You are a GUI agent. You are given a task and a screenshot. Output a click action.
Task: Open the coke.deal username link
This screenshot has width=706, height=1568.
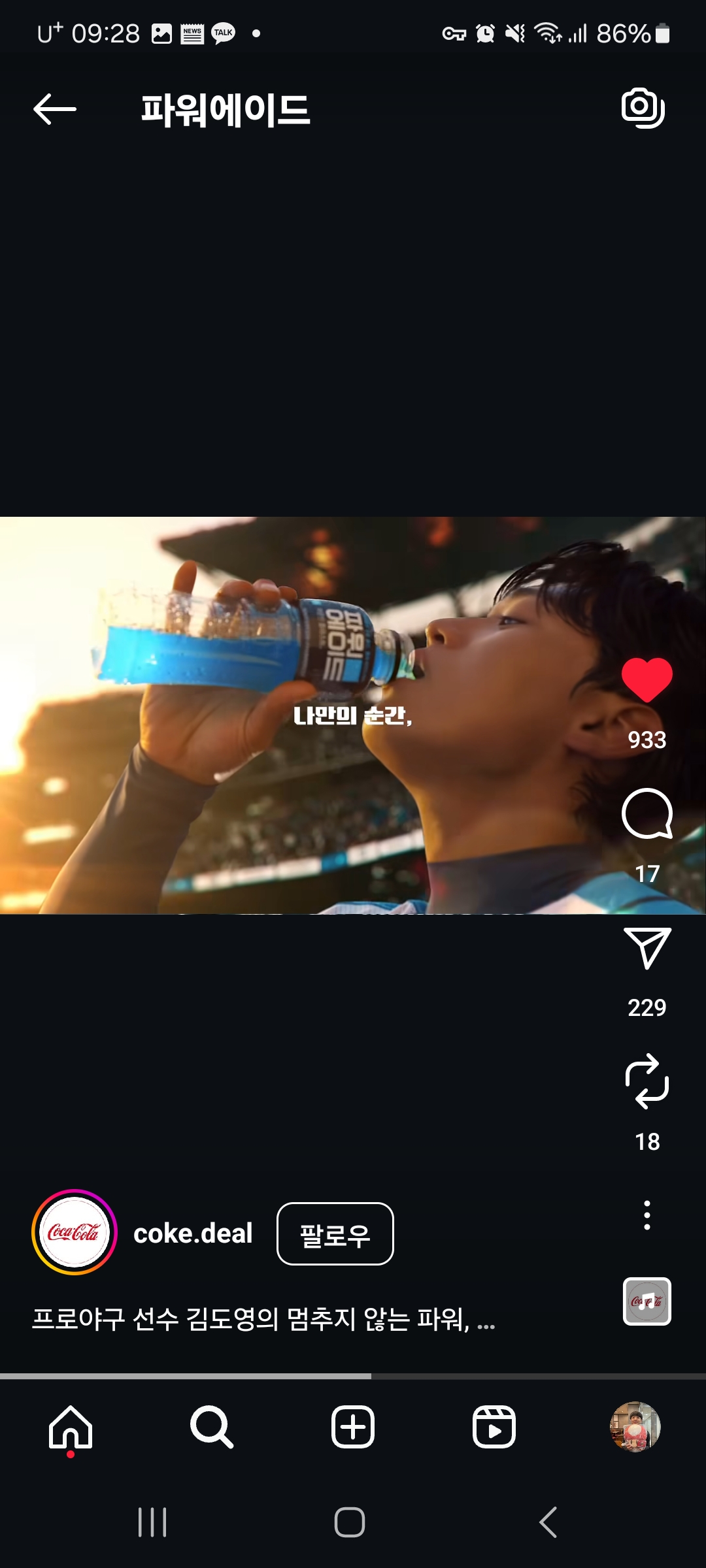(193, 1233)
